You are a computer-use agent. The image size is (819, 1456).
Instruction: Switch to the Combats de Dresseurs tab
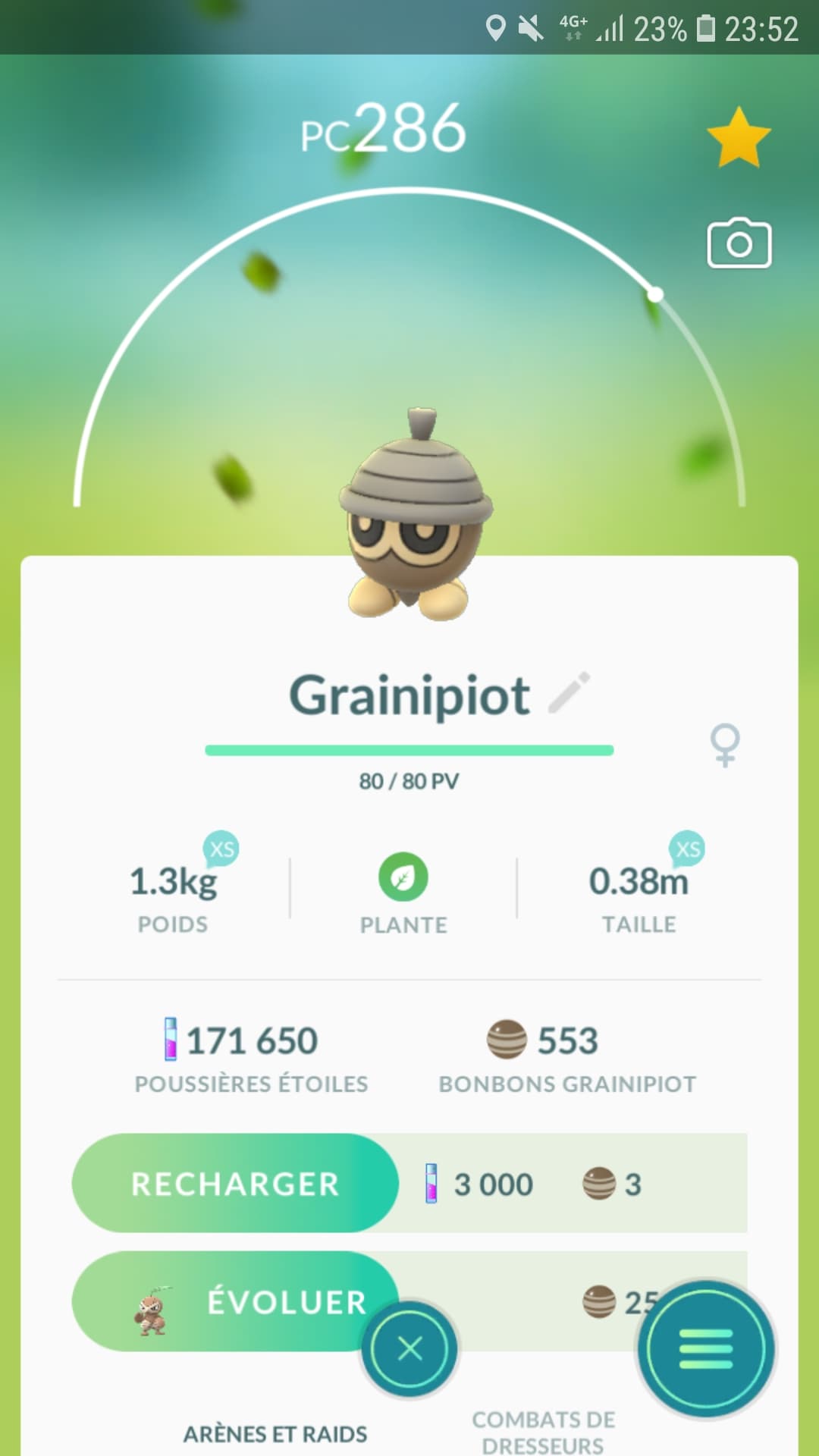543,1432
